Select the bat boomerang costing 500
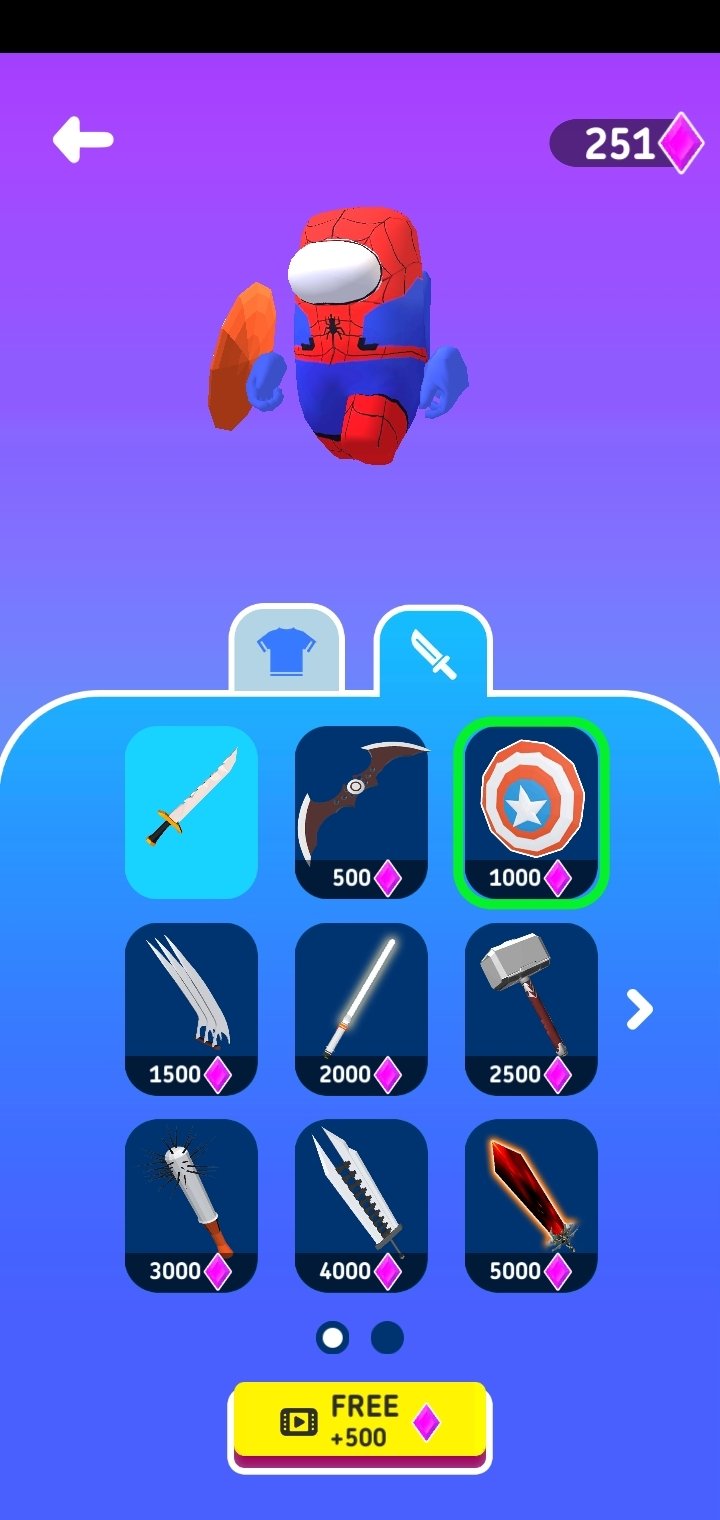This screenshot has height=1520, width=720. tap(361, 812)
